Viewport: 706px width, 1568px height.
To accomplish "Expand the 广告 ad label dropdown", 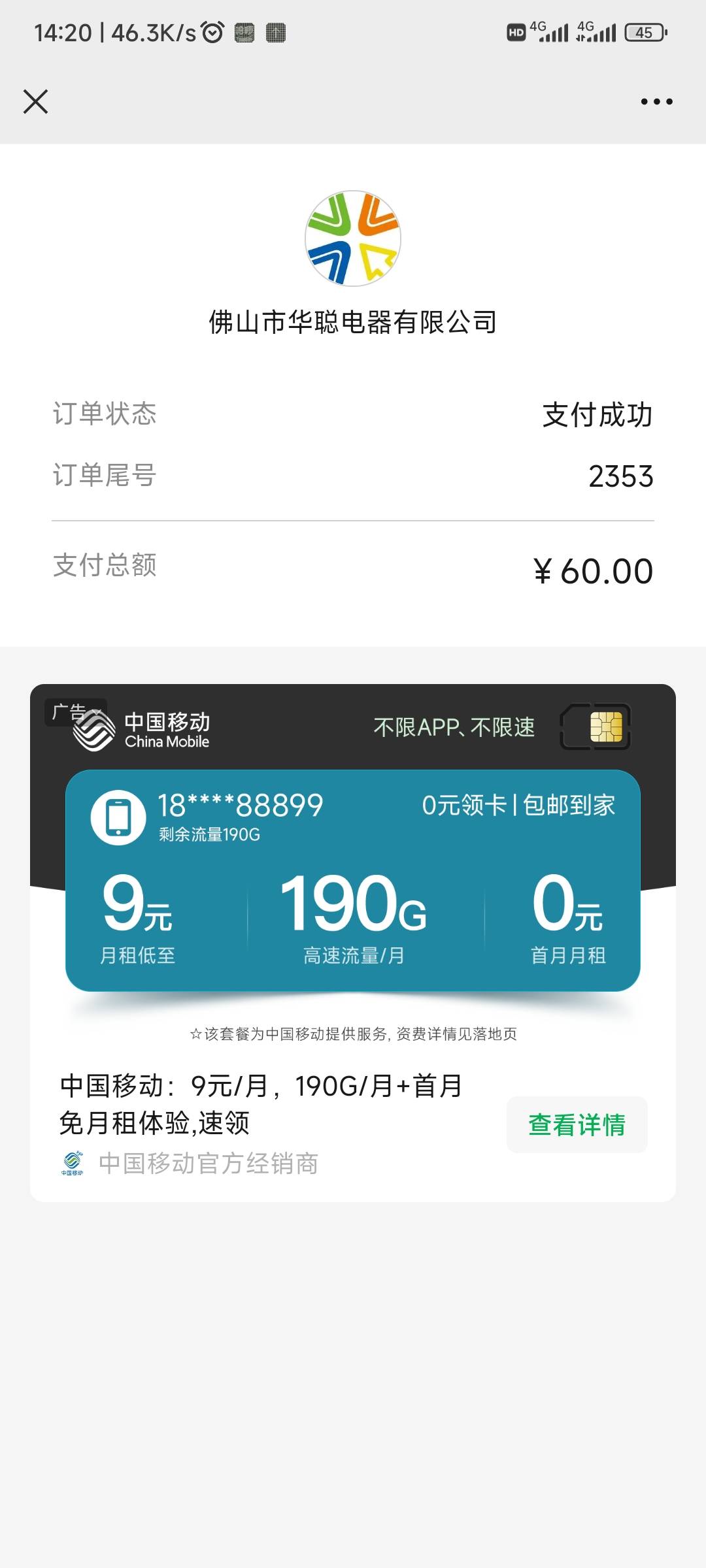I will coord(76,711).
